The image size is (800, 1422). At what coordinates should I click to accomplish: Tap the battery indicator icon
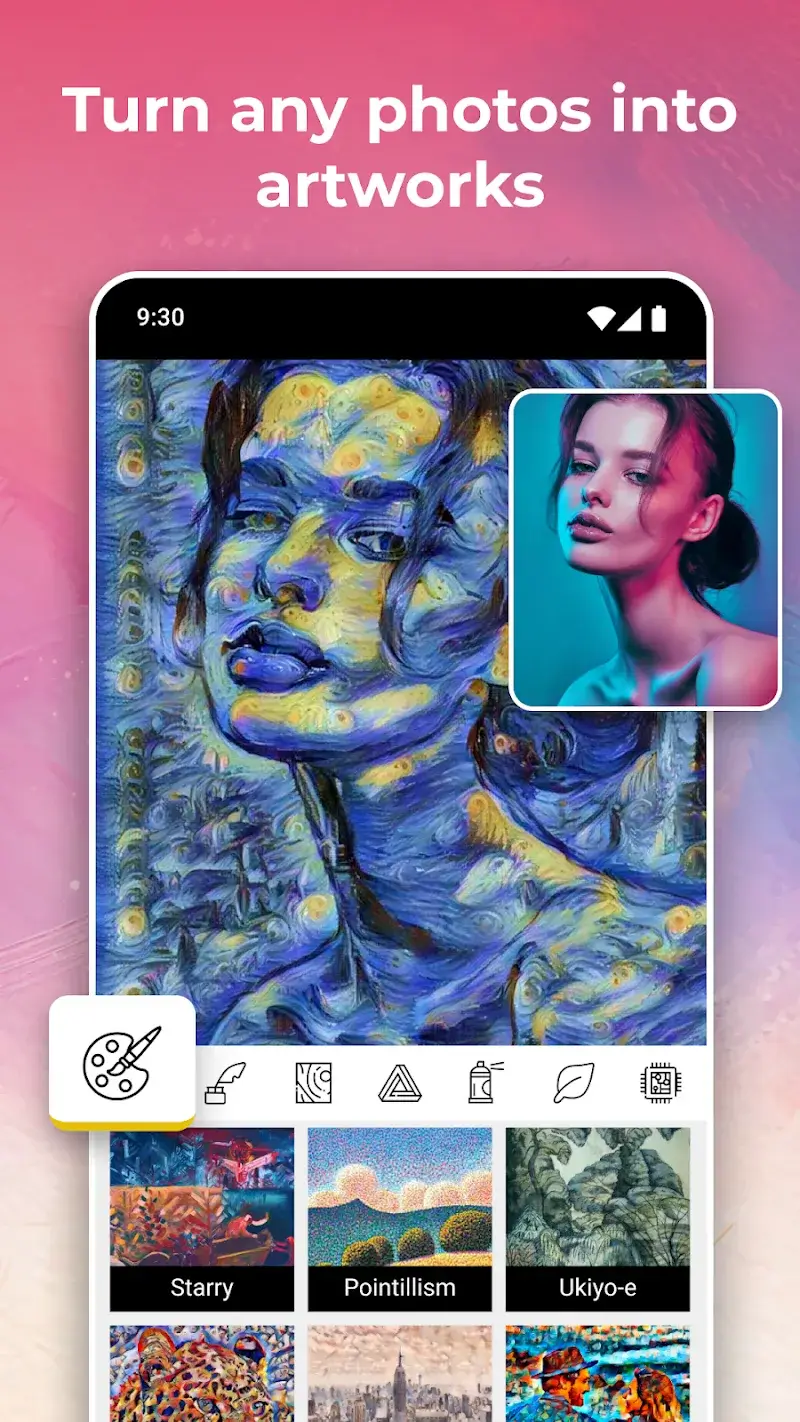(660, 317)
